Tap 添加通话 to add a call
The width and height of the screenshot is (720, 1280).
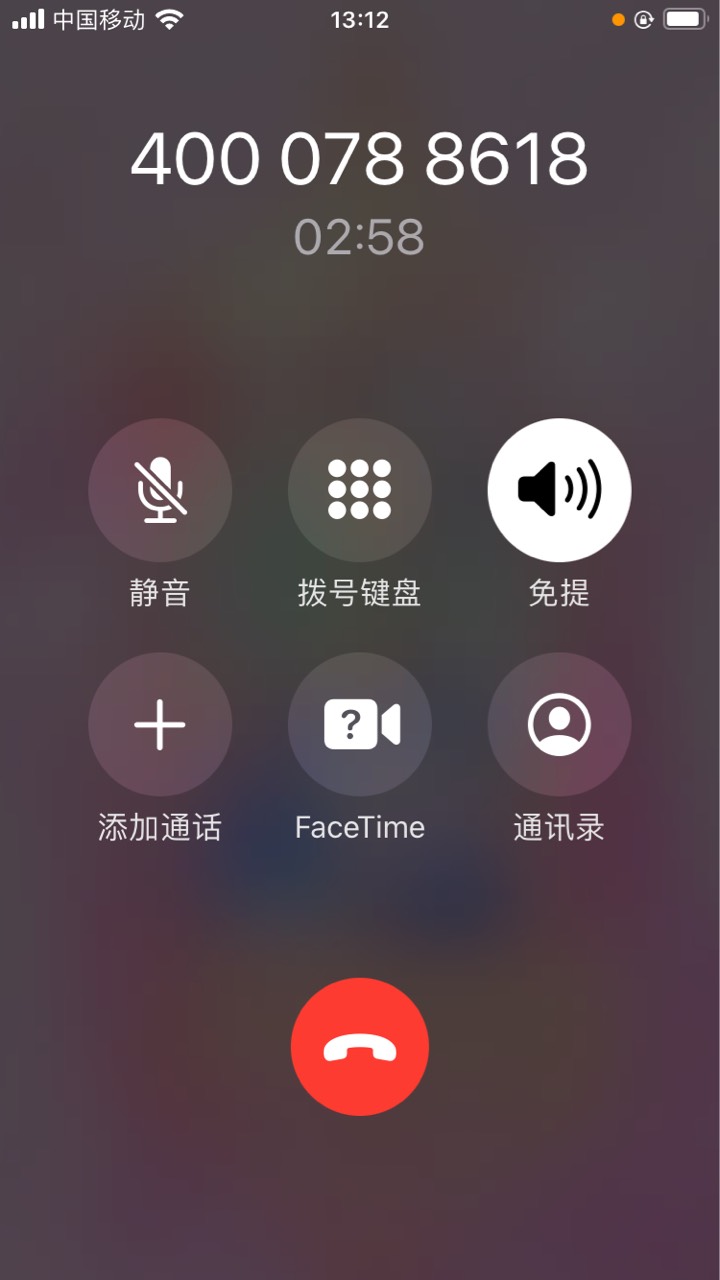point(160,724)
